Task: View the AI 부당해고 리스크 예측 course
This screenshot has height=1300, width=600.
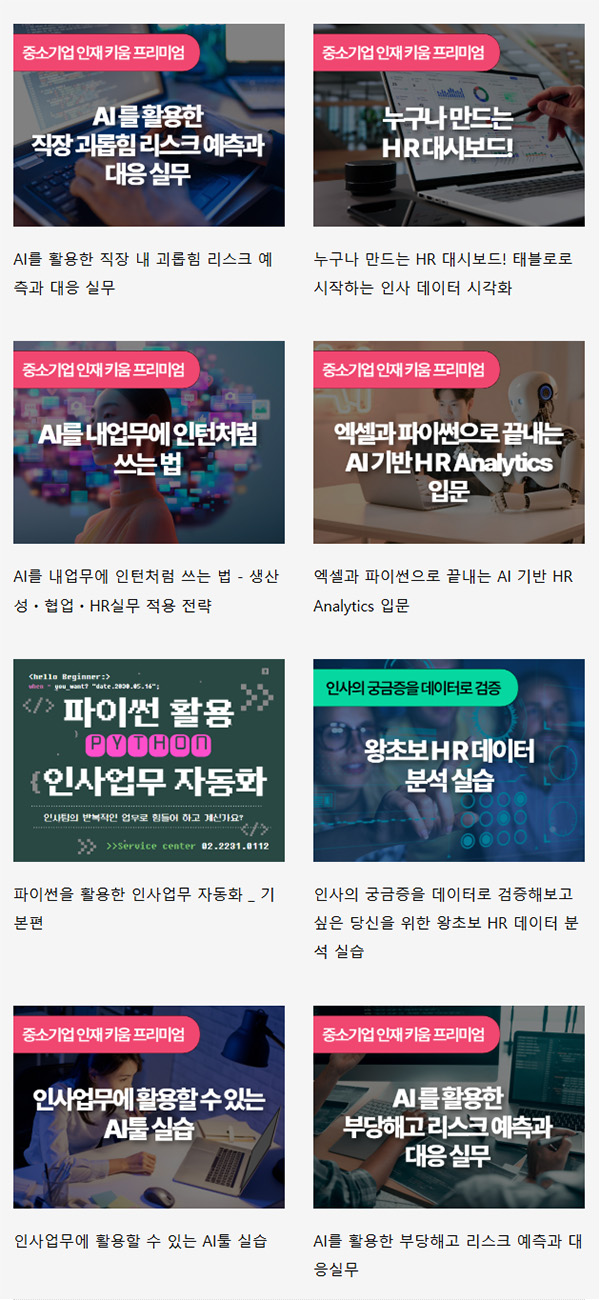Action: point(448,1107)
